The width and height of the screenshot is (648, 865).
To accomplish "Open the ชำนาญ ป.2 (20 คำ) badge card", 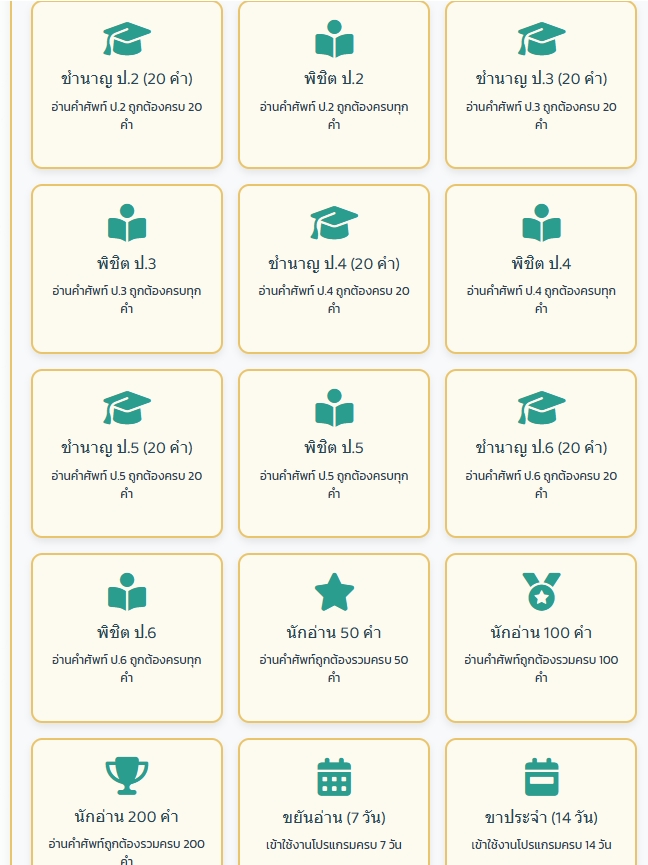I will 127,85.
